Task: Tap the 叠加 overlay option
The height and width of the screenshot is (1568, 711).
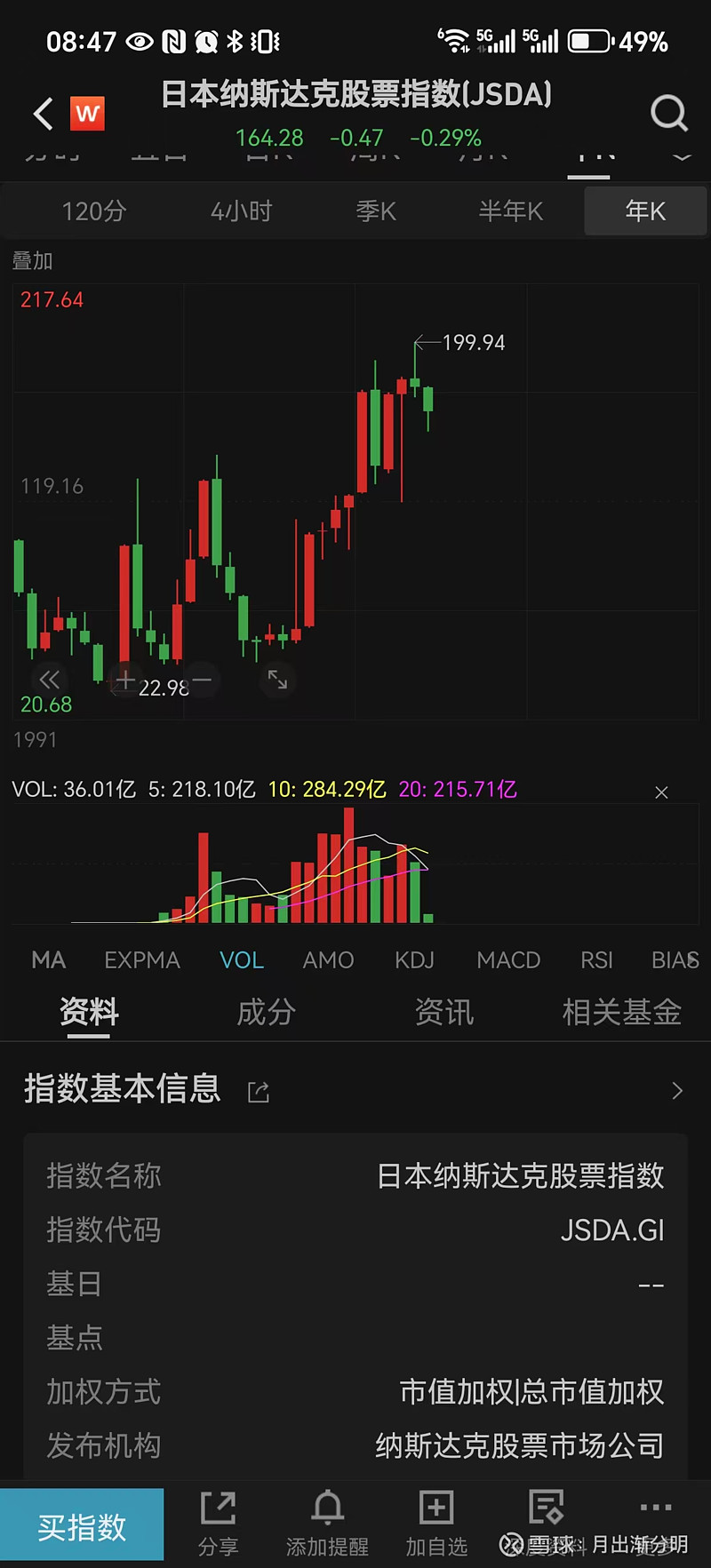Action: pos(33,261)
